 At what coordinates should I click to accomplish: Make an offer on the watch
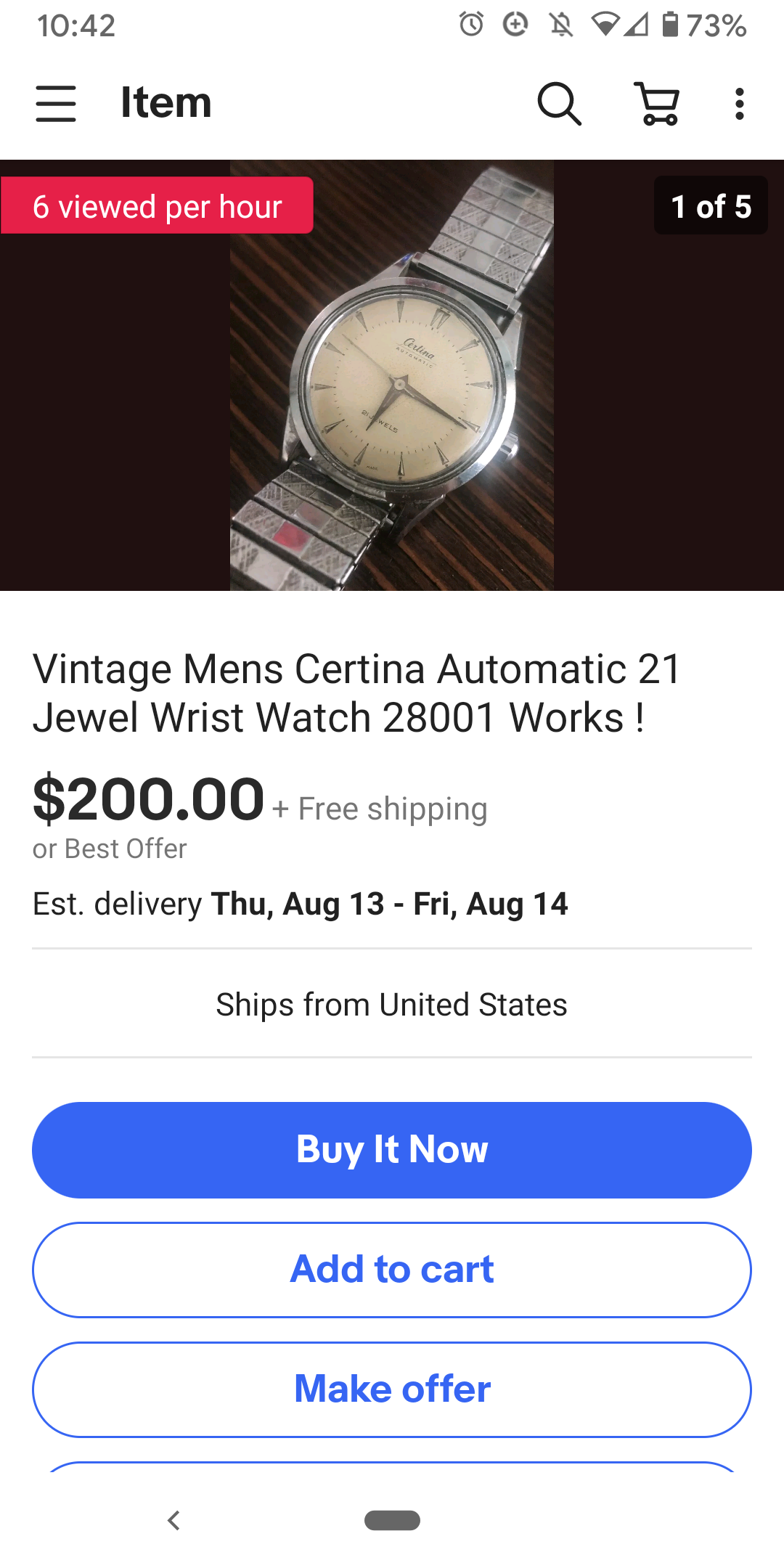tap(392, 1389)
